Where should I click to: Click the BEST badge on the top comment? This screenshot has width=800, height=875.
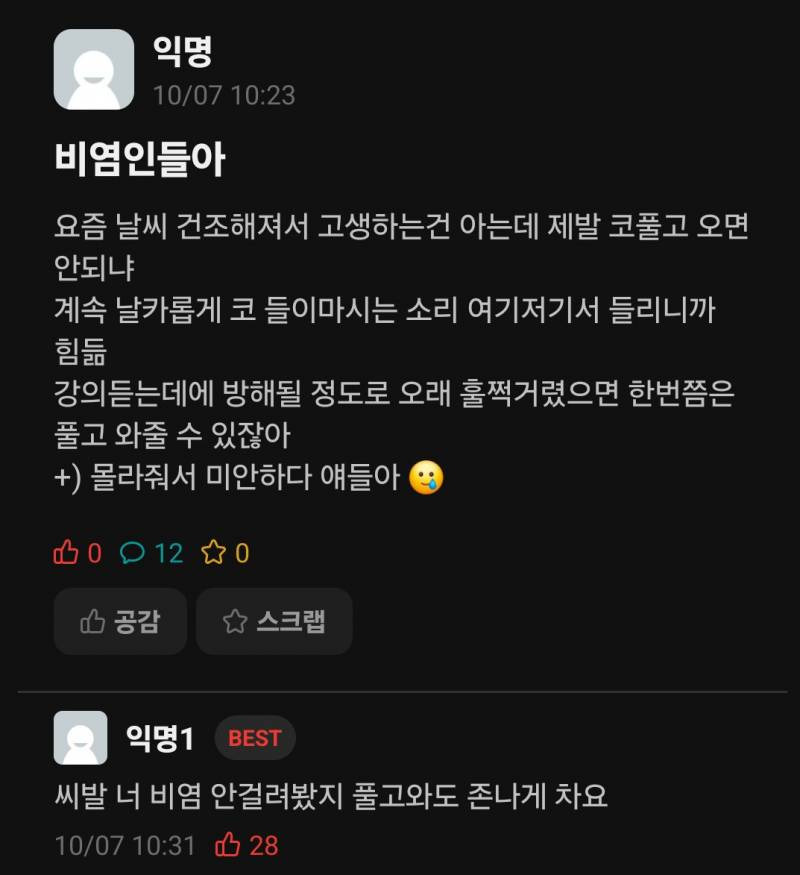(254, 739)
